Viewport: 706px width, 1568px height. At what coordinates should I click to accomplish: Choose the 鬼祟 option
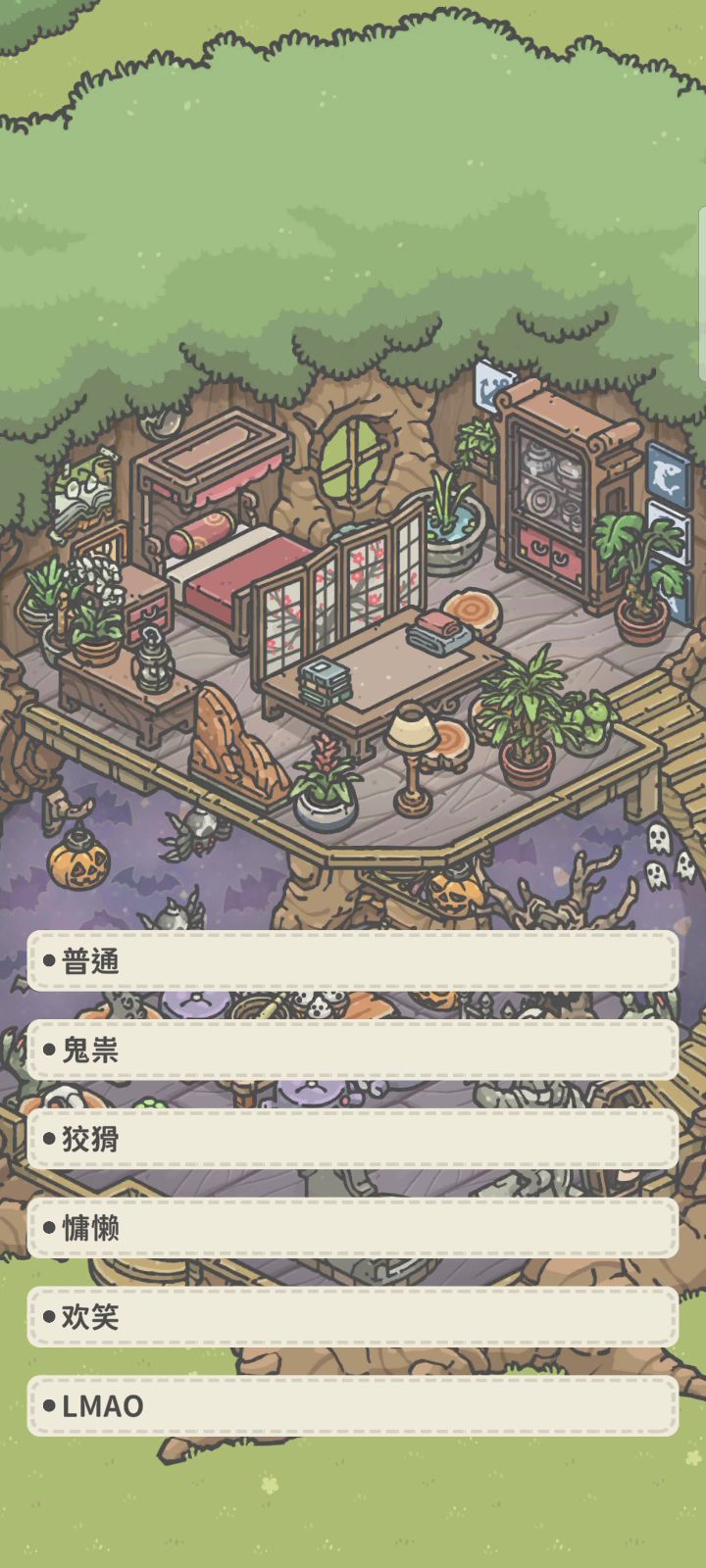click(352, 1050)
